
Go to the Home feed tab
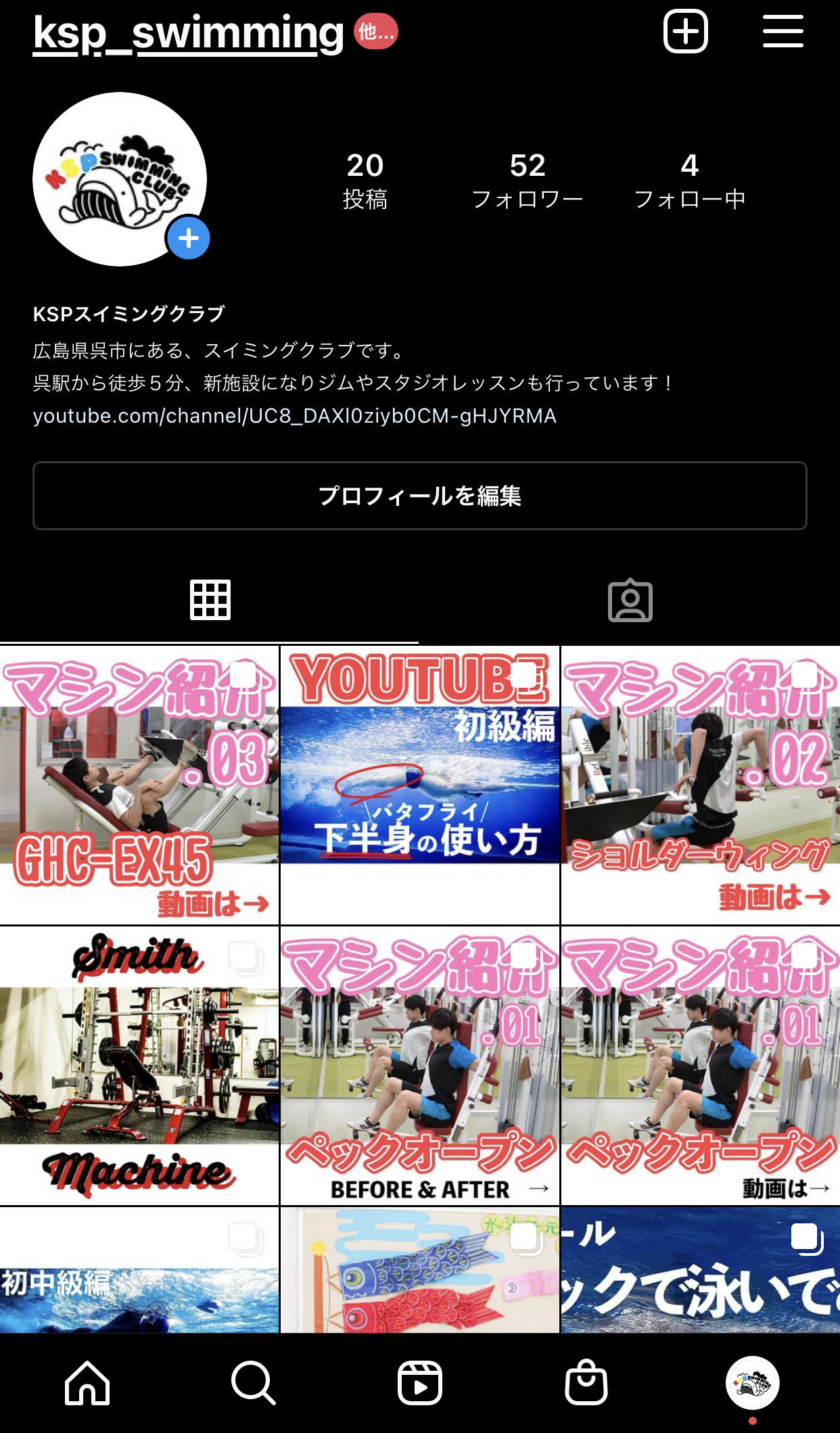[87, 1383]
